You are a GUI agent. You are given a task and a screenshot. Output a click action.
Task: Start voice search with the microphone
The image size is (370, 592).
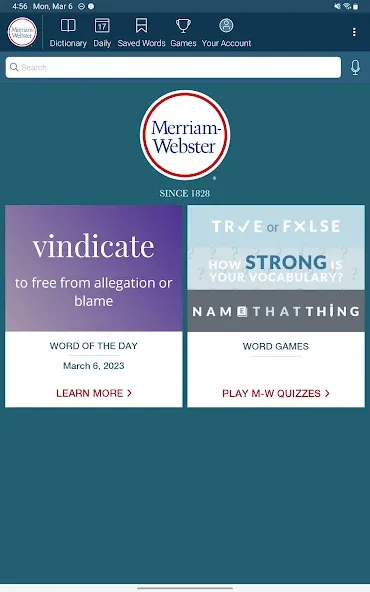point(355,68)
